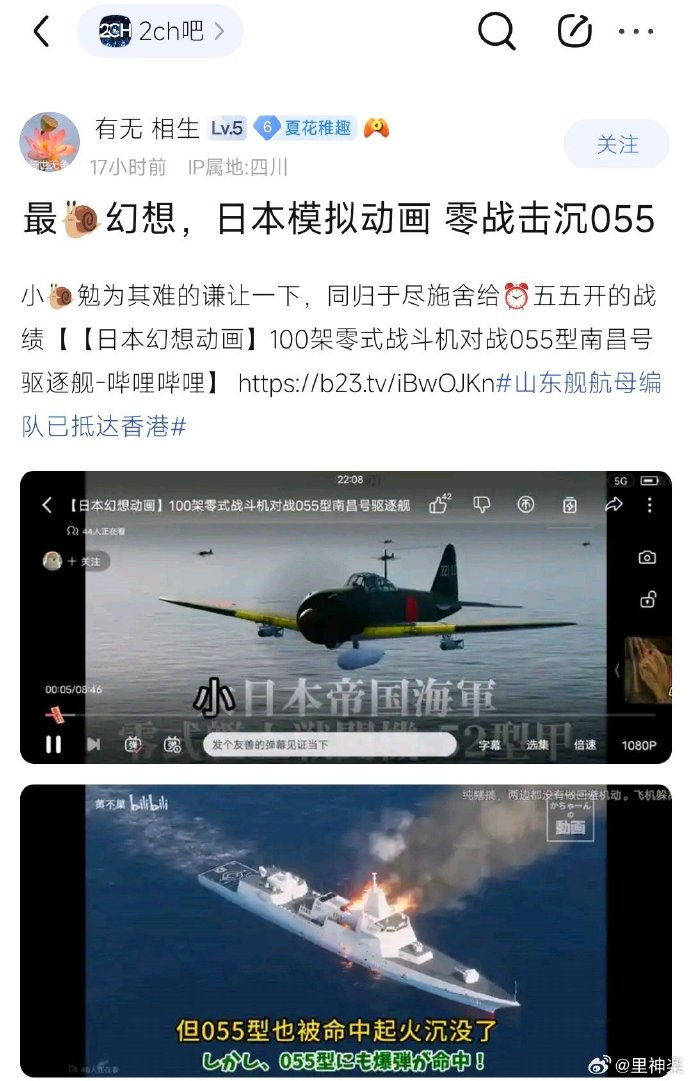View the profile avatar of 有无 相生
This screenshot has height=1081, width=690.
pos(49,143)
